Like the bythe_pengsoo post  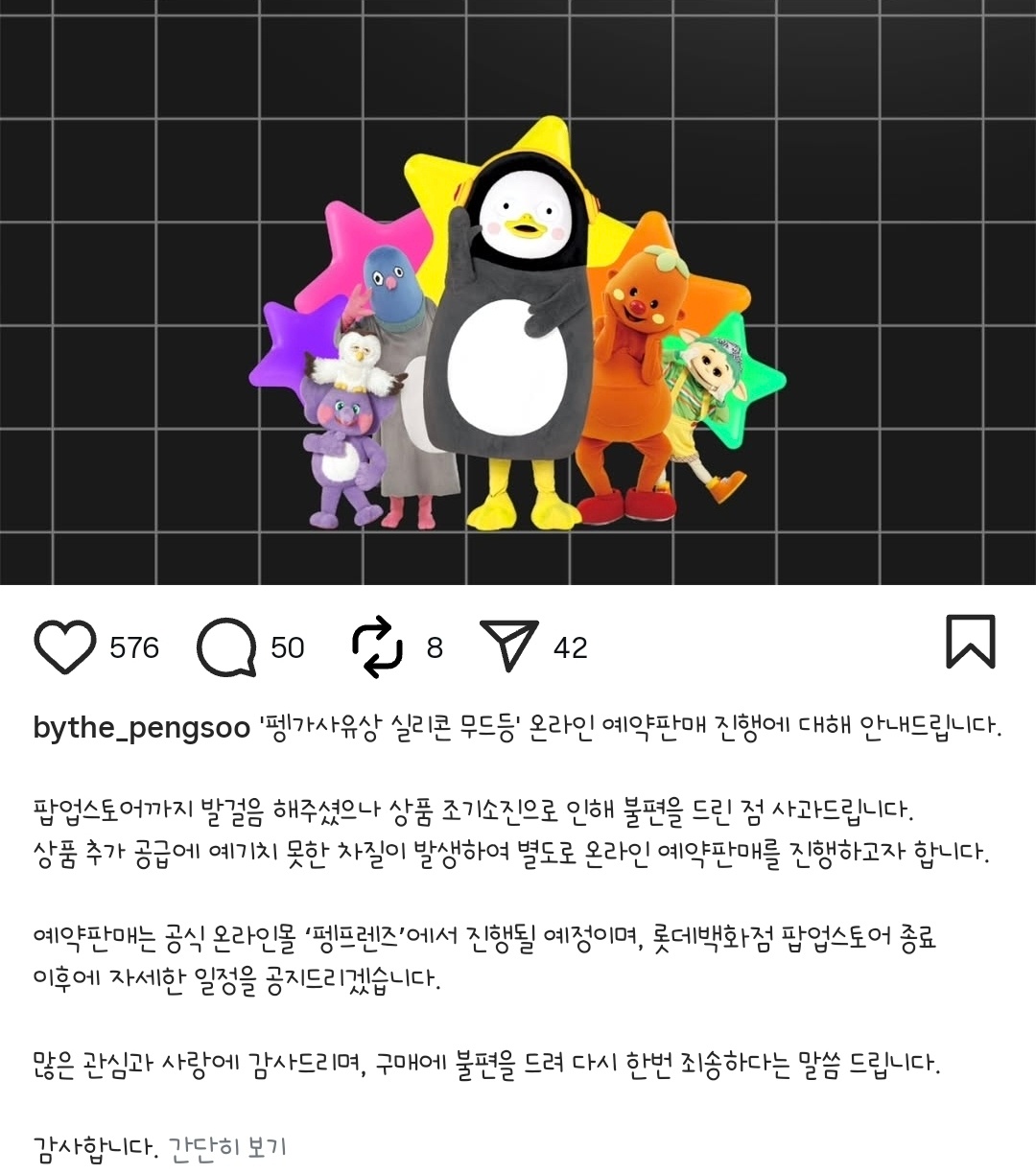64,646
